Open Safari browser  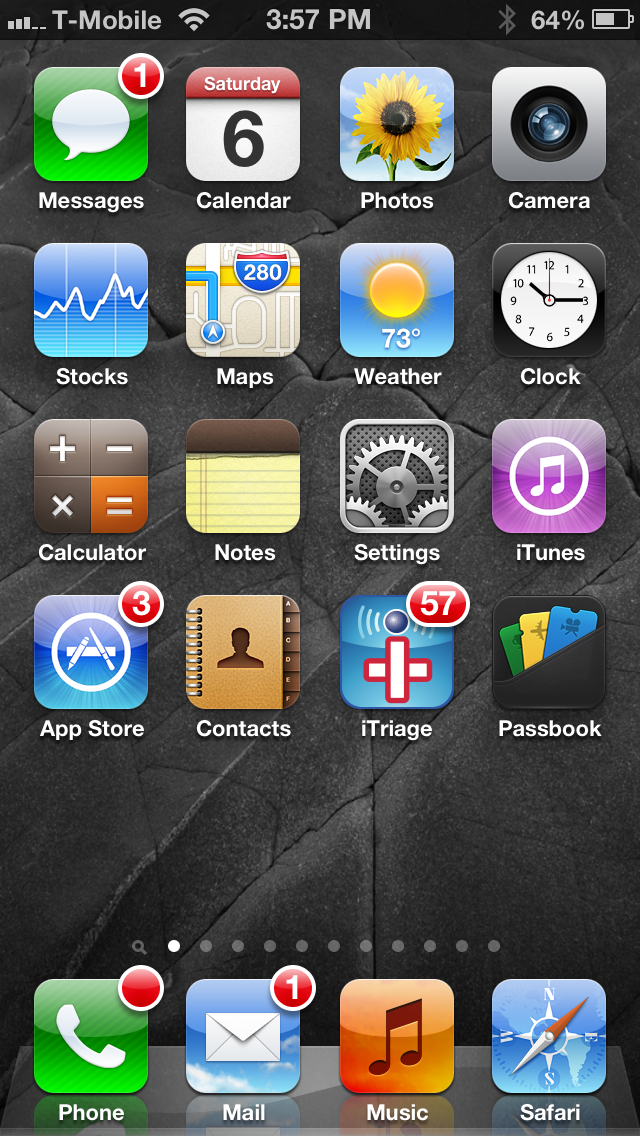click(549, 1036)
